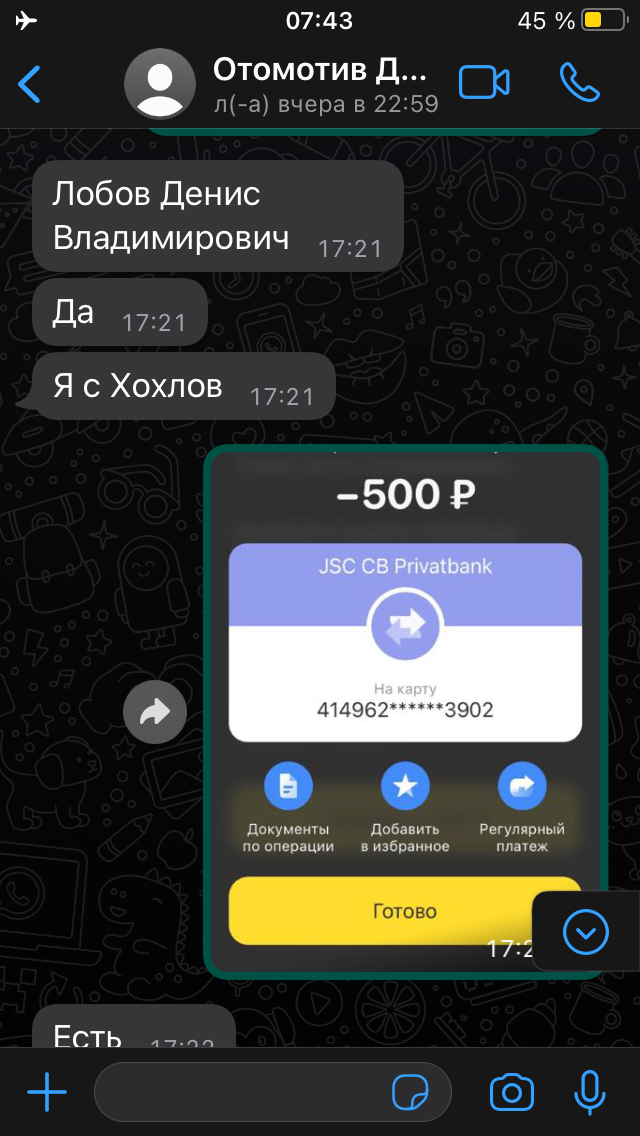Open the camera

tap(512, 1093)
